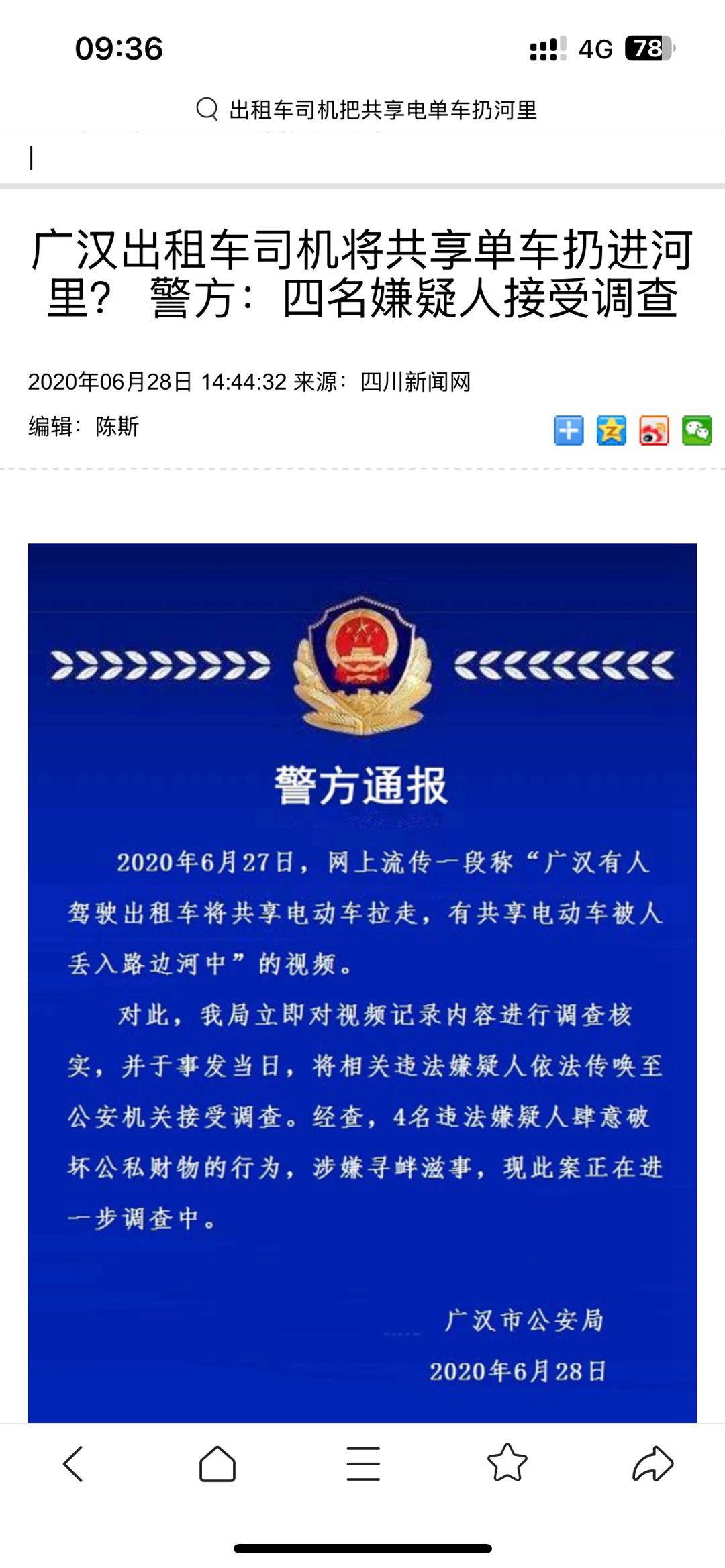Share article to Weibo
The width and height of the screenshot is (725, 1568).
tap(654, 430)
